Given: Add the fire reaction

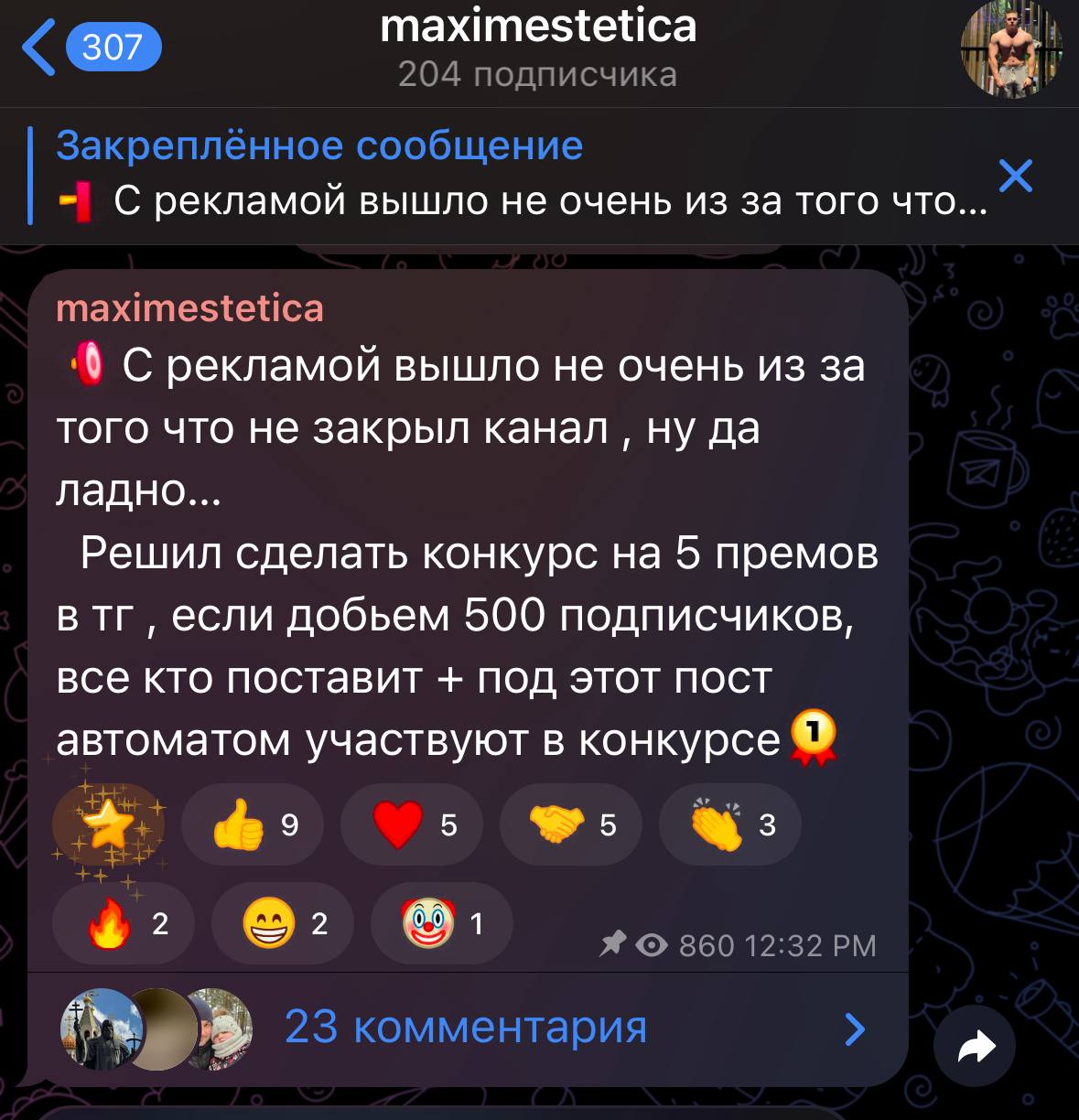Looking at the screenshot, I should coord(124,923).
